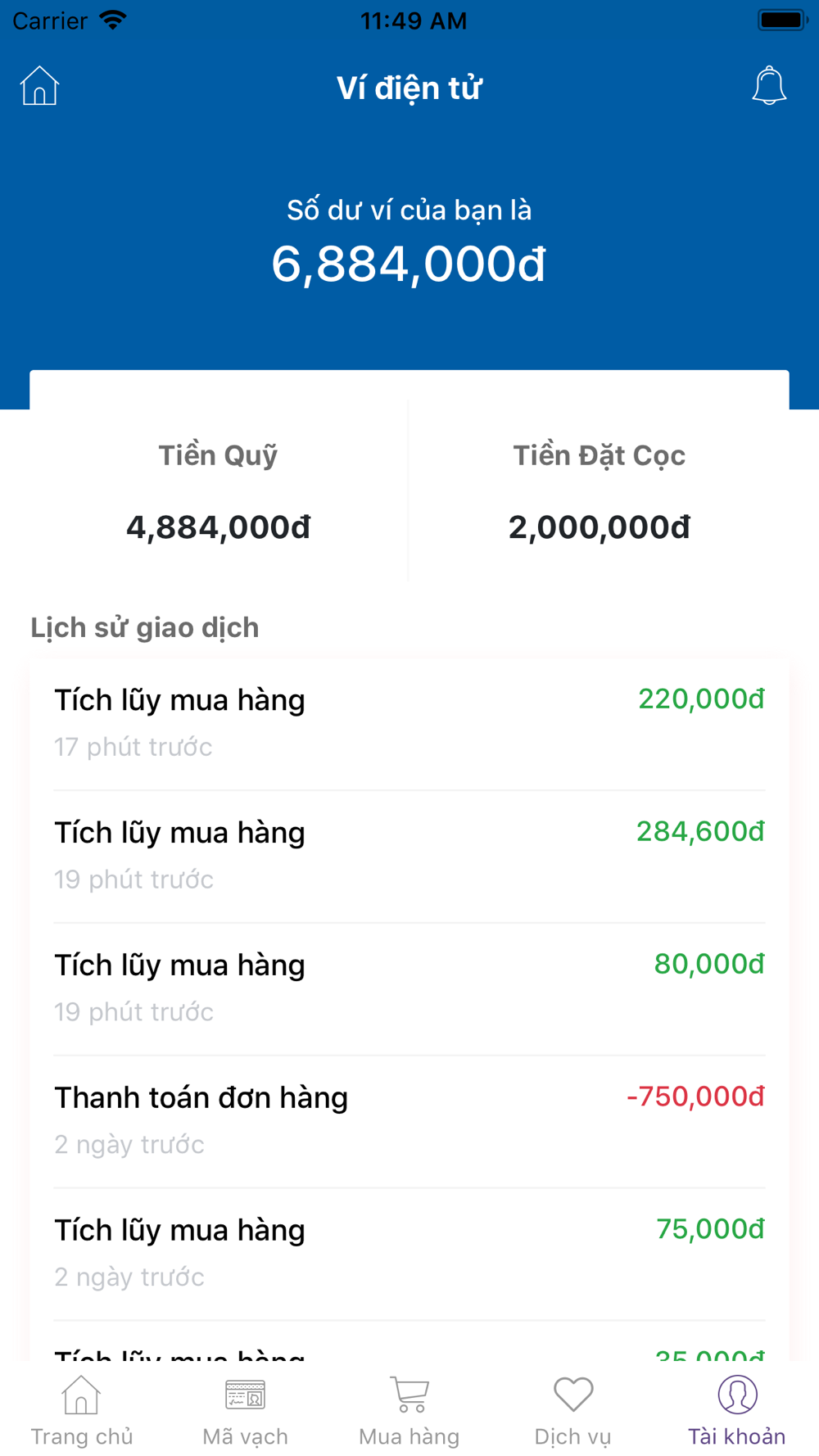The image size is (819, 1456).
Task: Open the notifications bell
Action: click(769, 86)
